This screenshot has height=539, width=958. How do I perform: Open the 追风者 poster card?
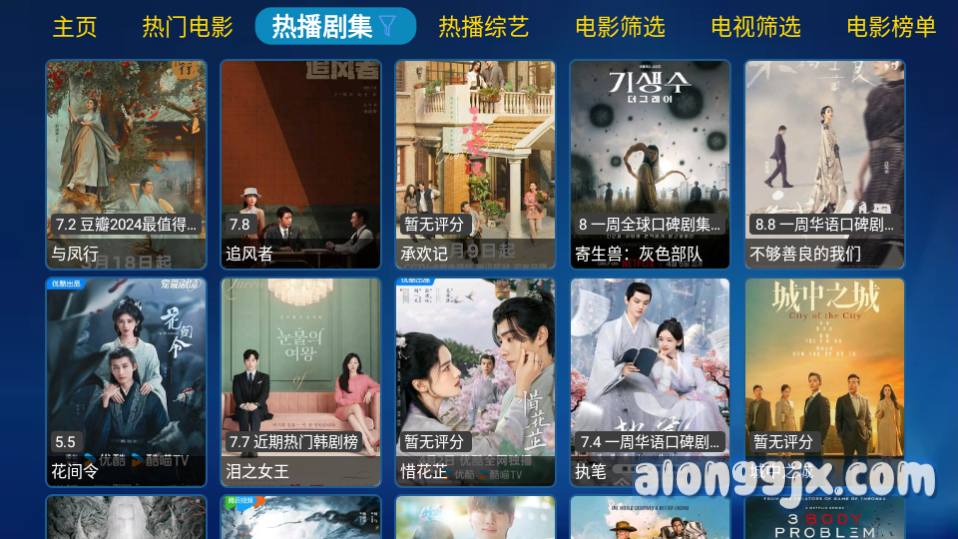(300, 165)
